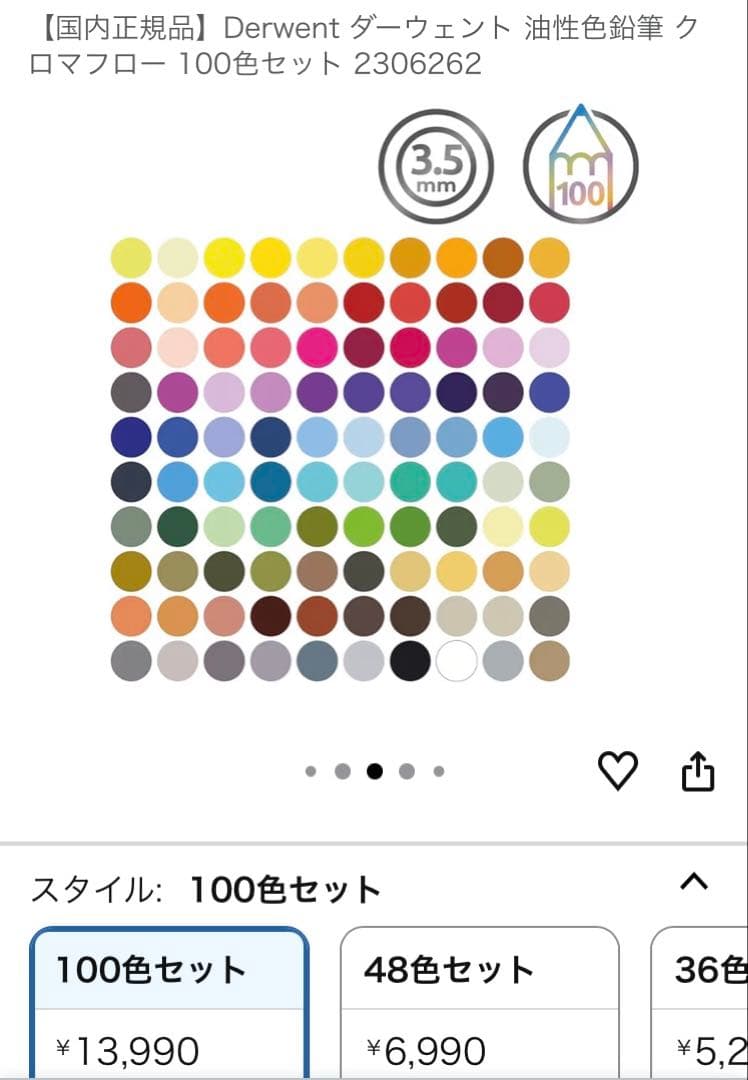Open the fourth image carousel dot
Image resolution: width=748 pixels, height=1080 pixels.
pyautogui.click(x=405, y=770)
